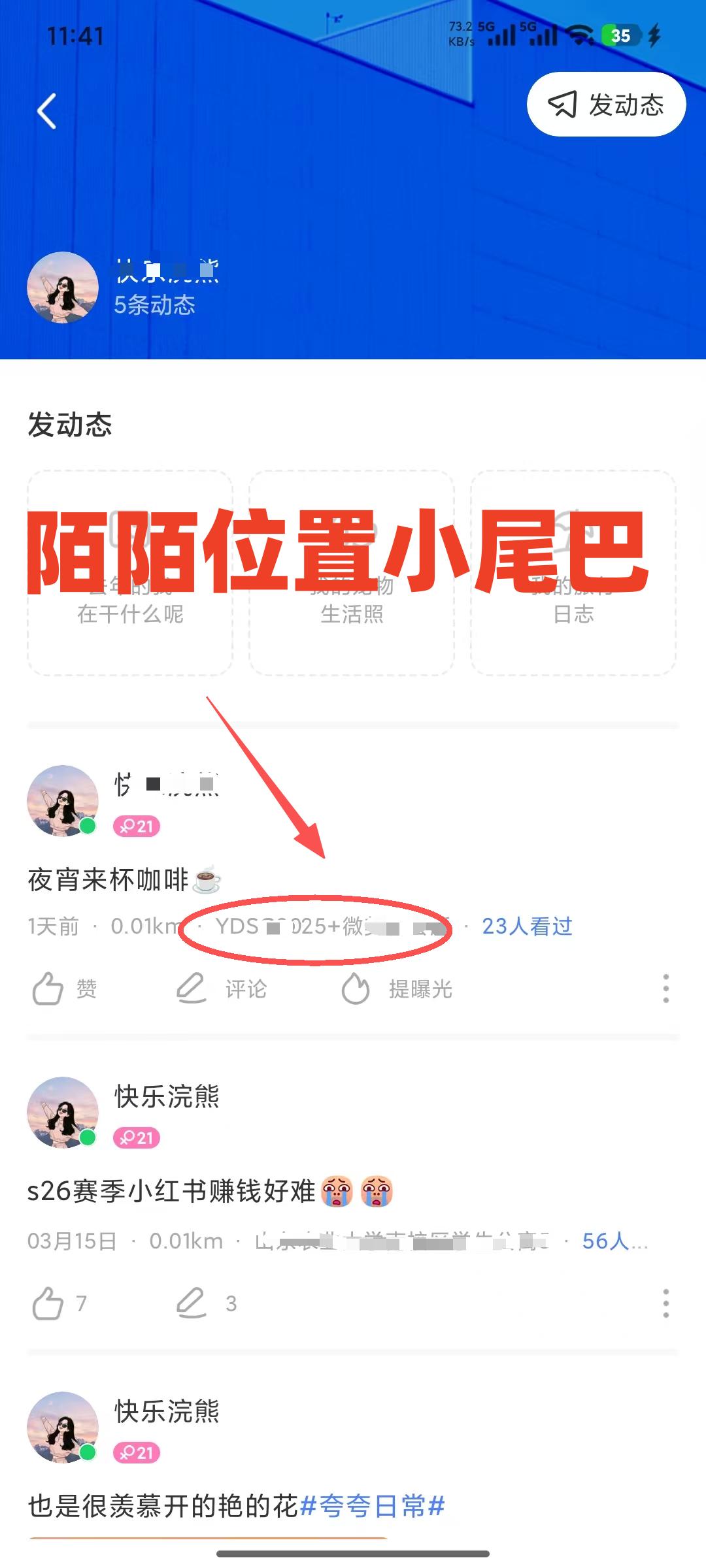Viewport: 706px width, 1568px height.
Task: Open comments on the s26赛季 post
Action: click(206, 1303)
